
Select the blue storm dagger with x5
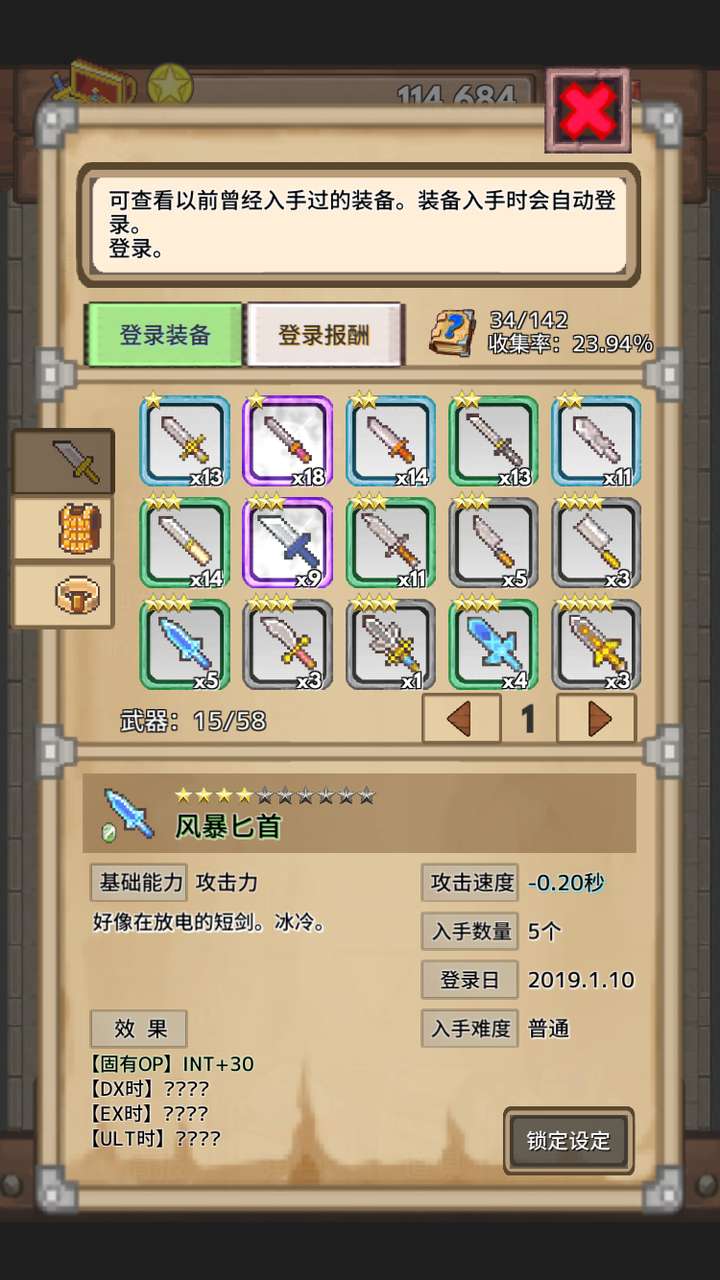tap(185, 645)
